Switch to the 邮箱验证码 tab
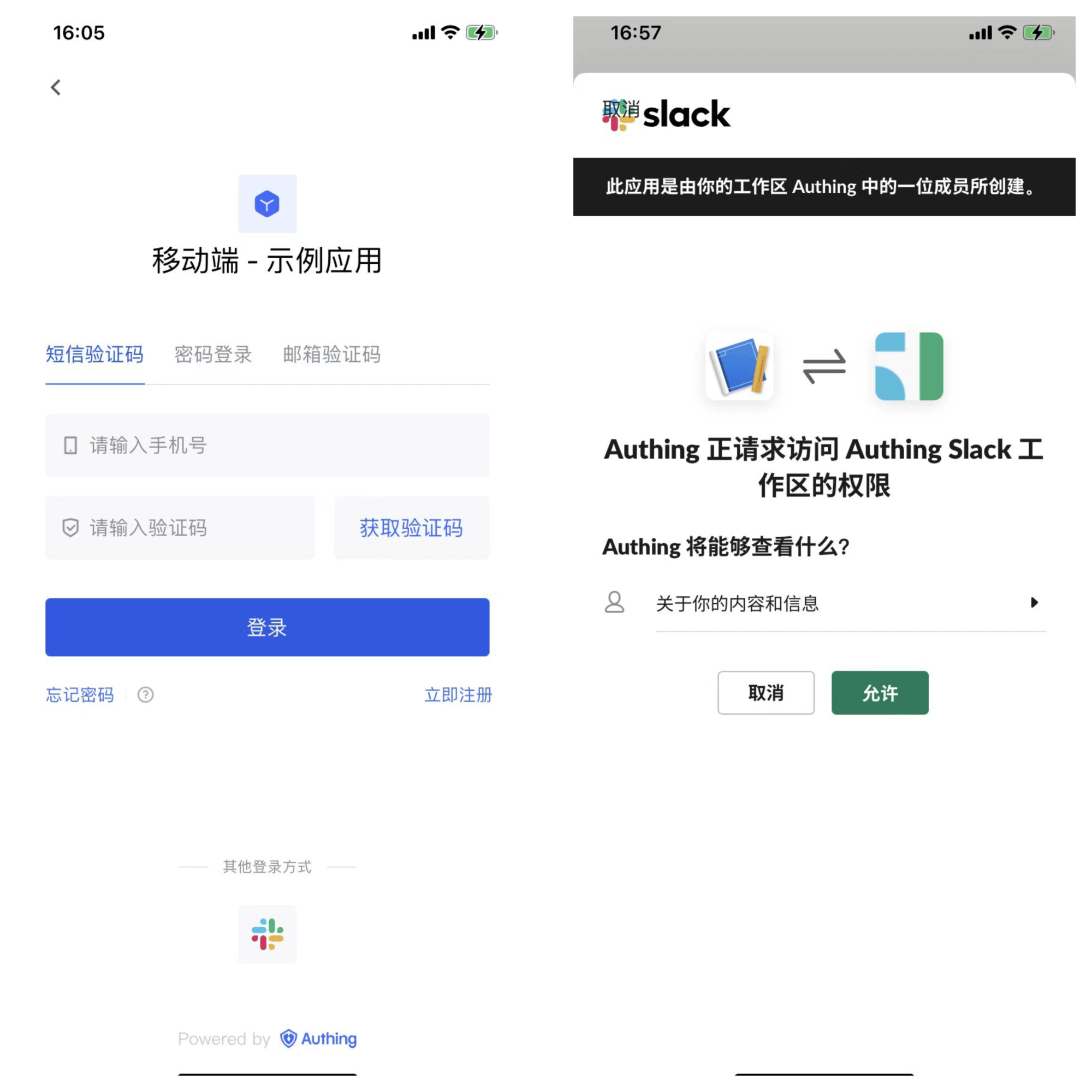Screen dimensions: 1092x1092 coord(331,354)
